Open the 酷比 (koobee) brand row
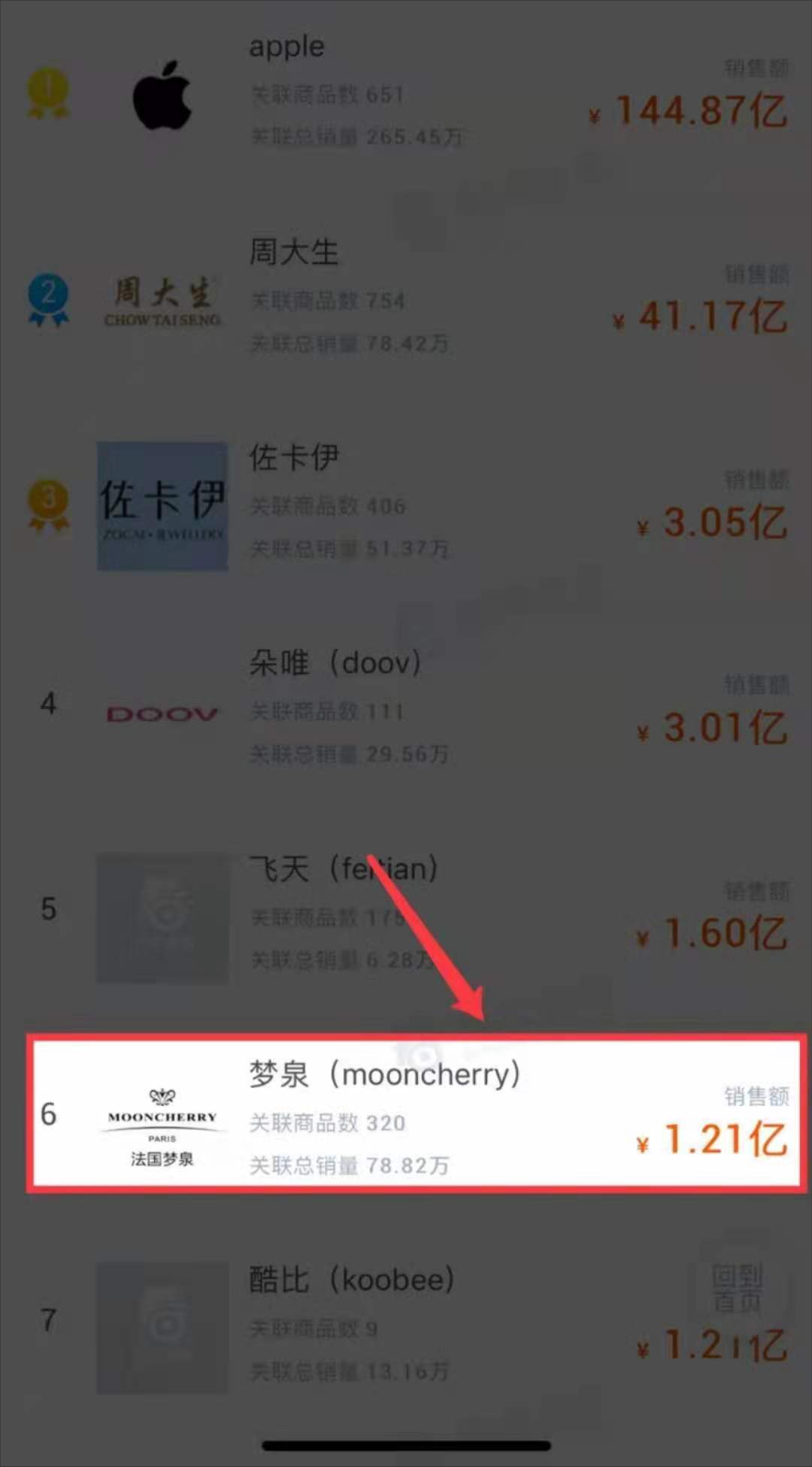Image resolution: width=812 pixels, height=1467 pixels. (406, 1325)
